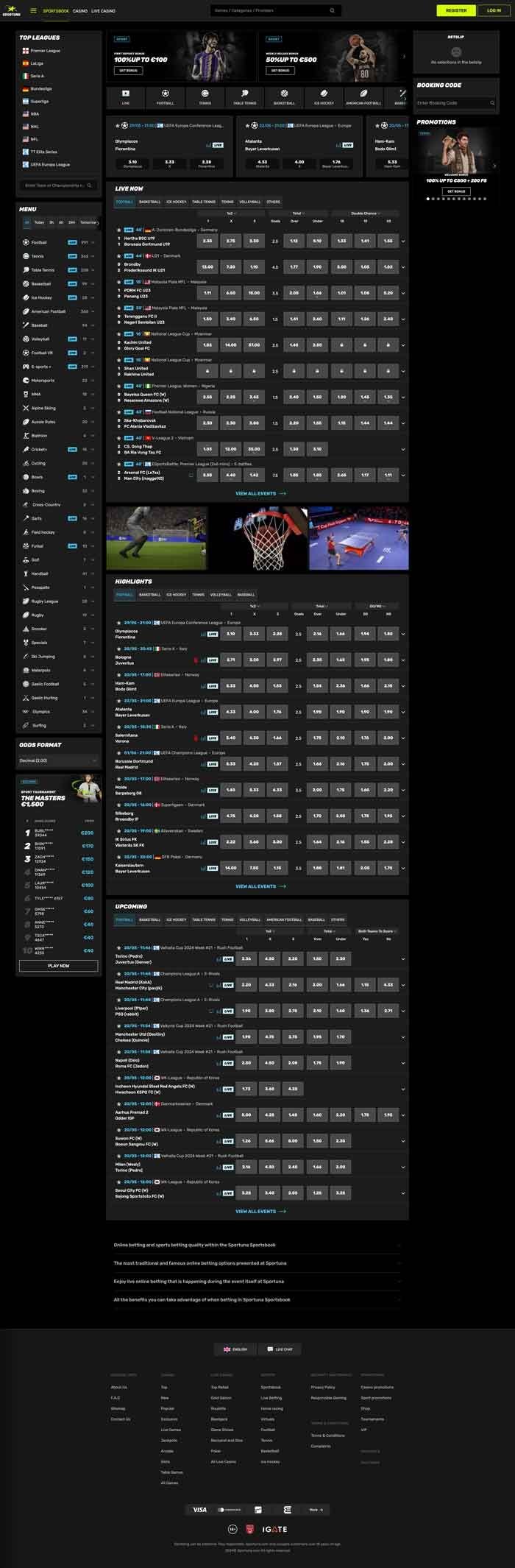The width and height of the screenshot is (515, 1568).
Task: Tap the Log In button
Action: [494, 11]
